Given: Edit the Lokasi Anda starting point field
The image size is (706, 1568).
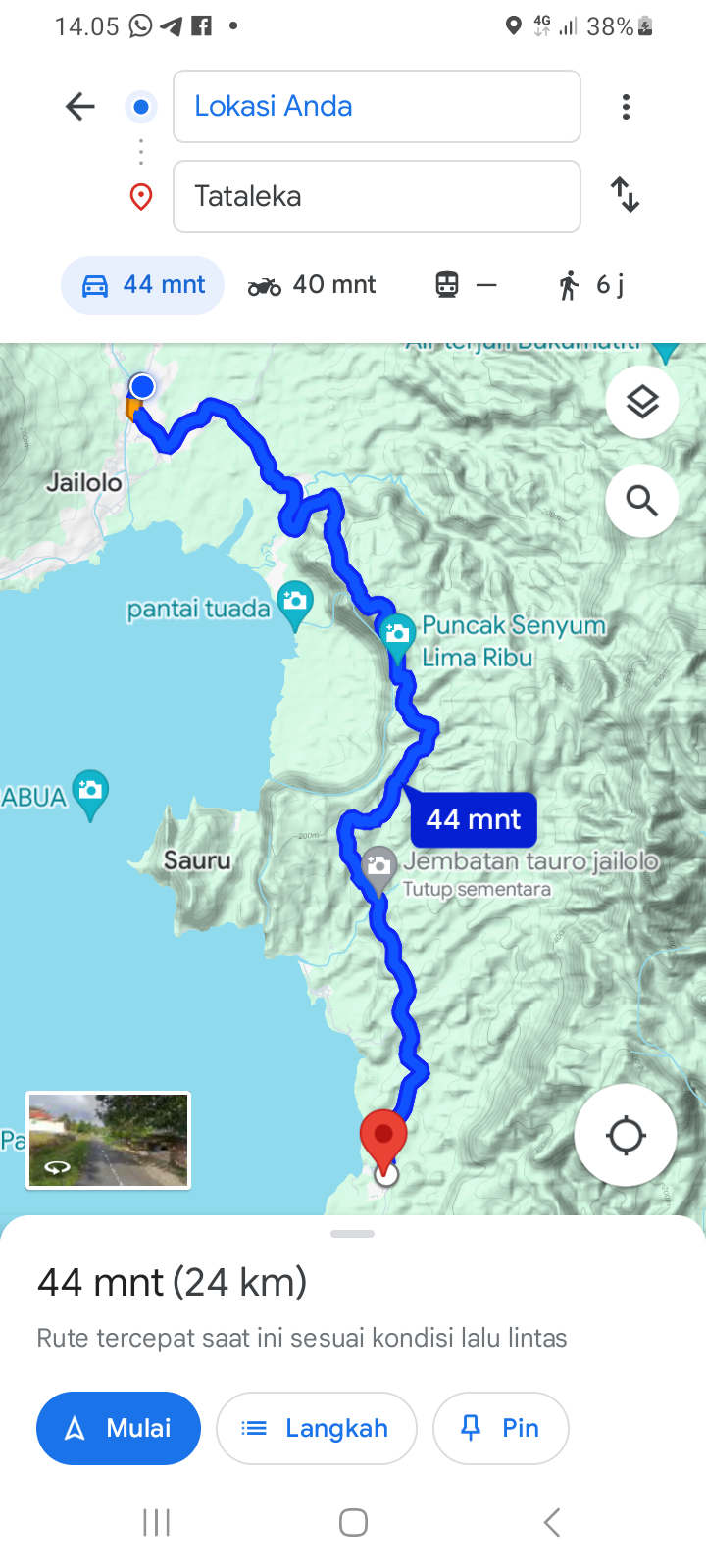Looking at the screenshot, I should (377, 106).
